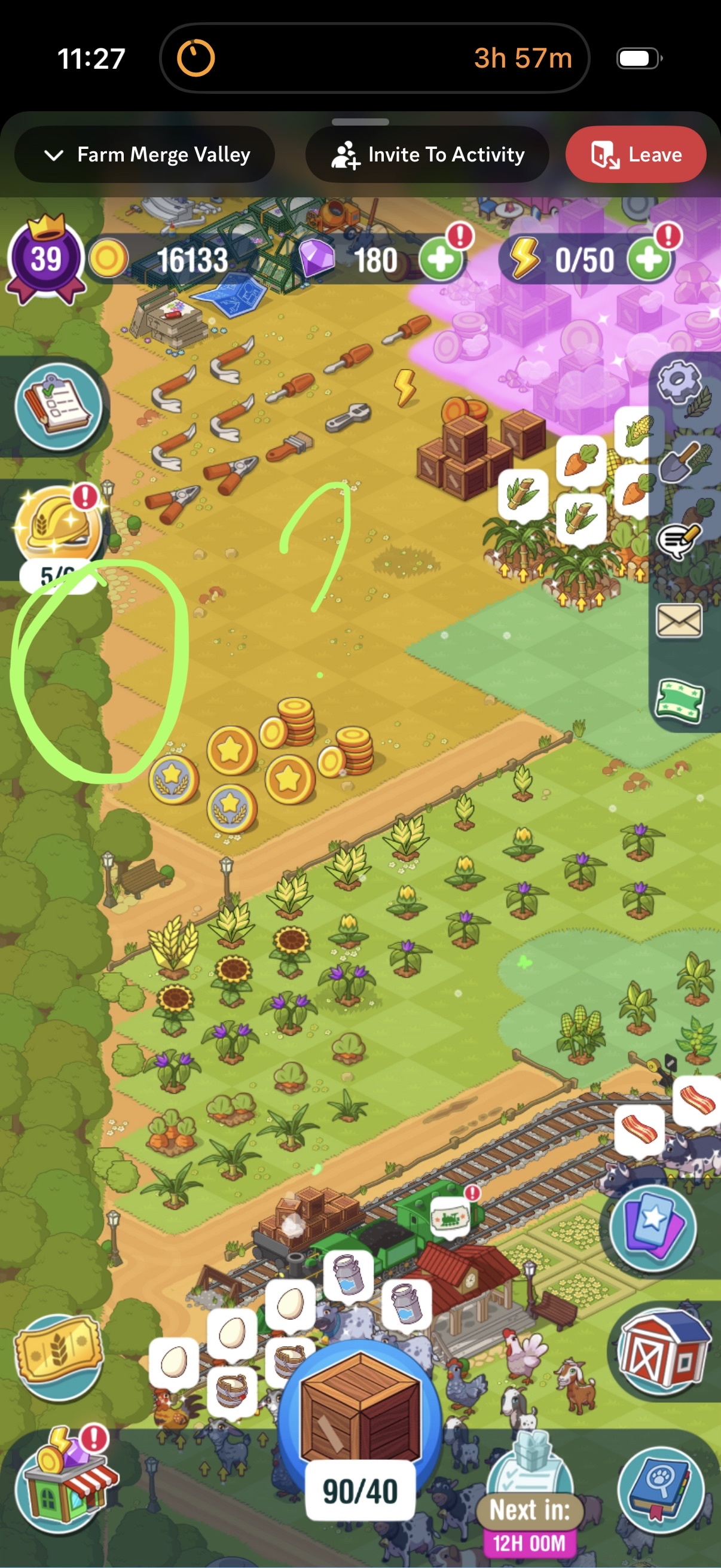The width and height of the screenshot is (721, 1568).
Task: Add more purple gems
Action: tap(441, 261)
